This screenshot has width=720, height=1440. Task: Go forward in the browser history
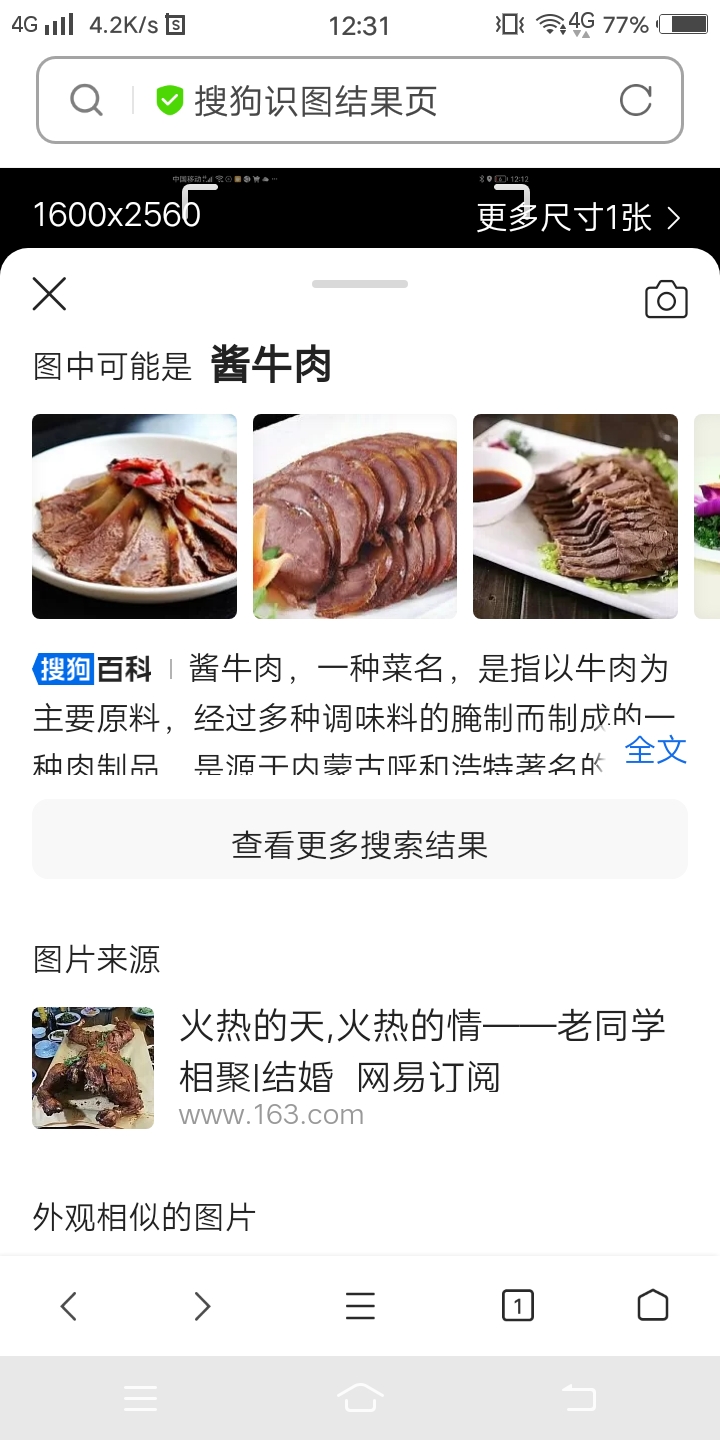(202, 1306)
